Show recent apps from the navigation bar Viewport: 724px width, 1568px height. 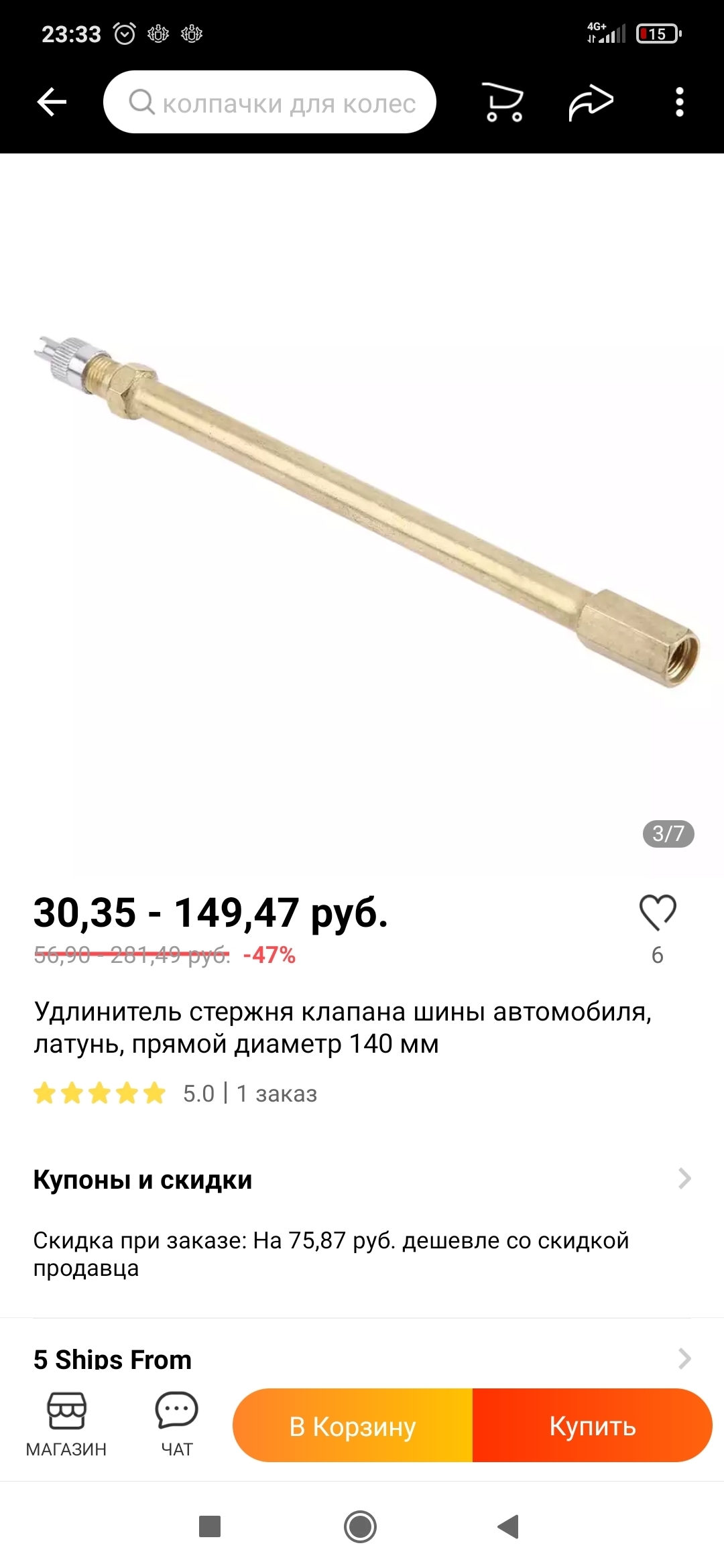[x=210, y=1527]
